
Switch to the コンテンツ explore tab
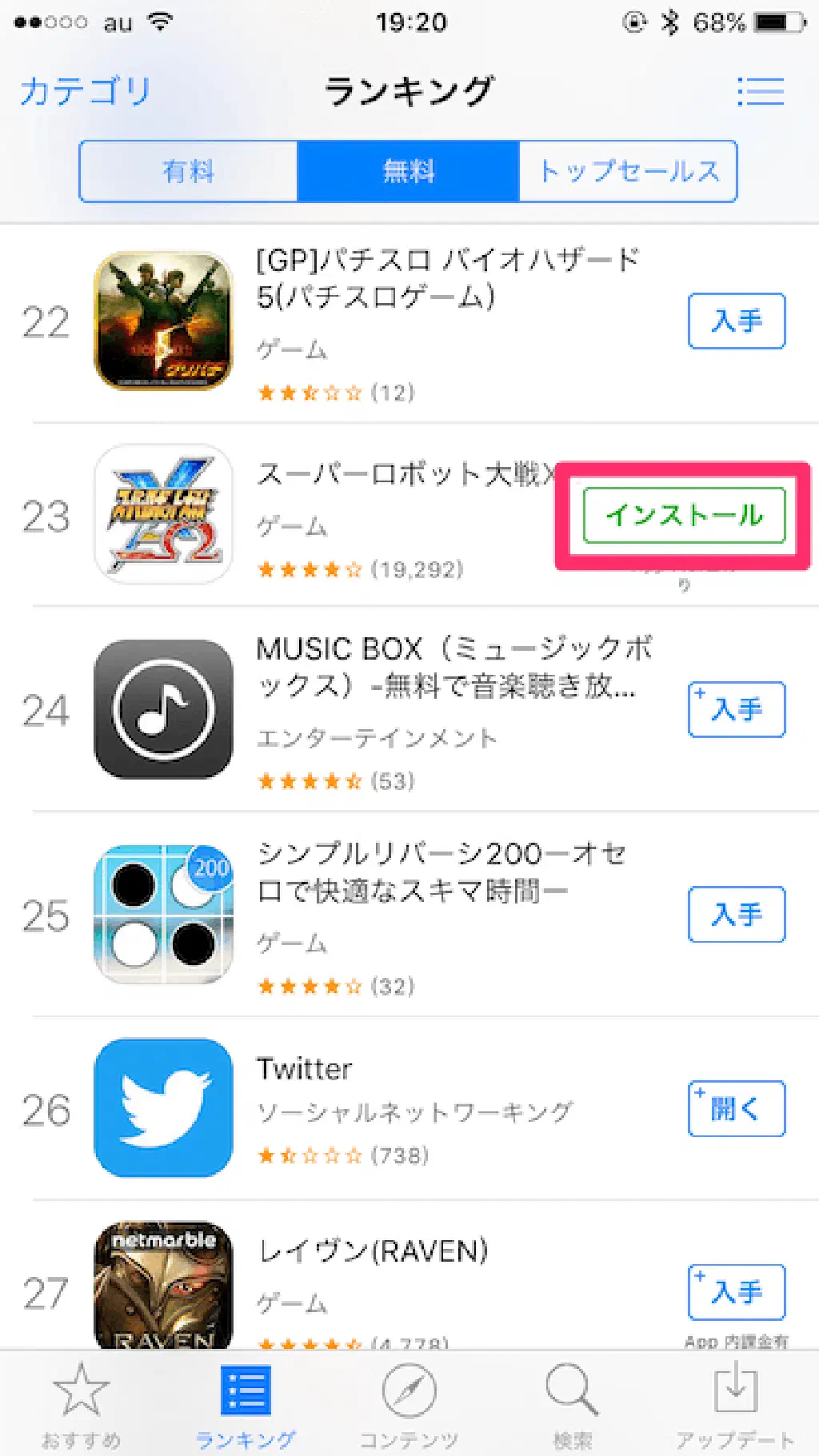click(409, 1405)
